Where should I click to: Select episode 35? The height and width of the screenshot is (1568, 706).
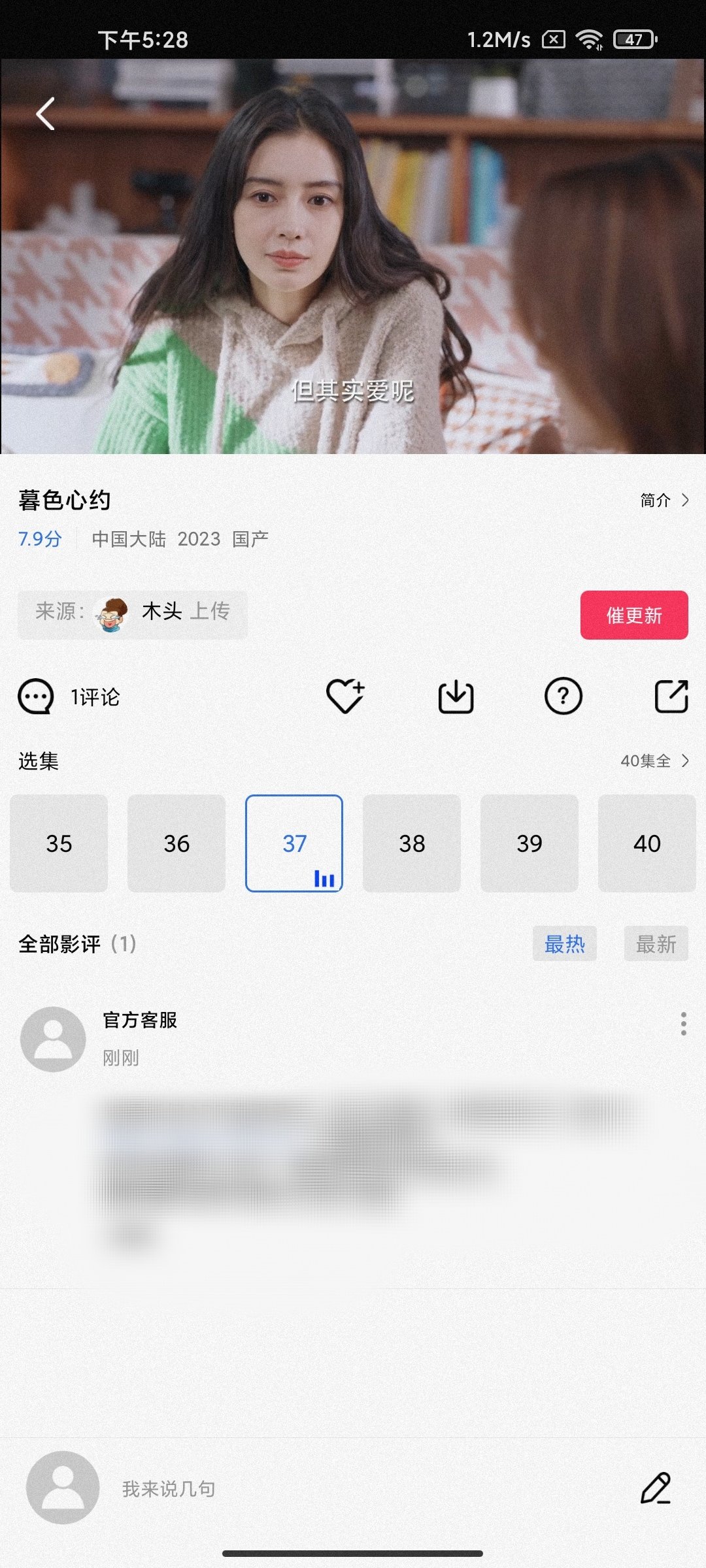coord(59,843)
